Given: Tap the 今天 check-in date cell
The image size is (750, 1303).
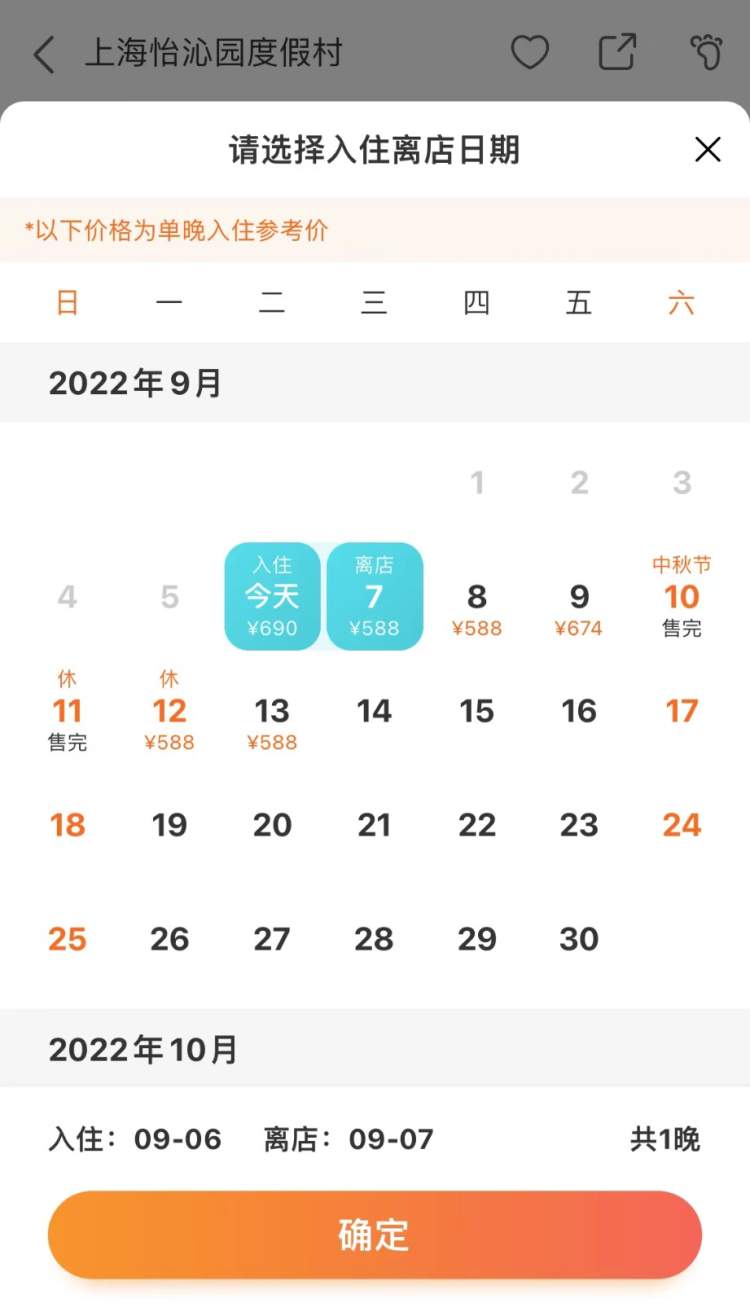Looking at the screenshot, I should tap(272, 597).
